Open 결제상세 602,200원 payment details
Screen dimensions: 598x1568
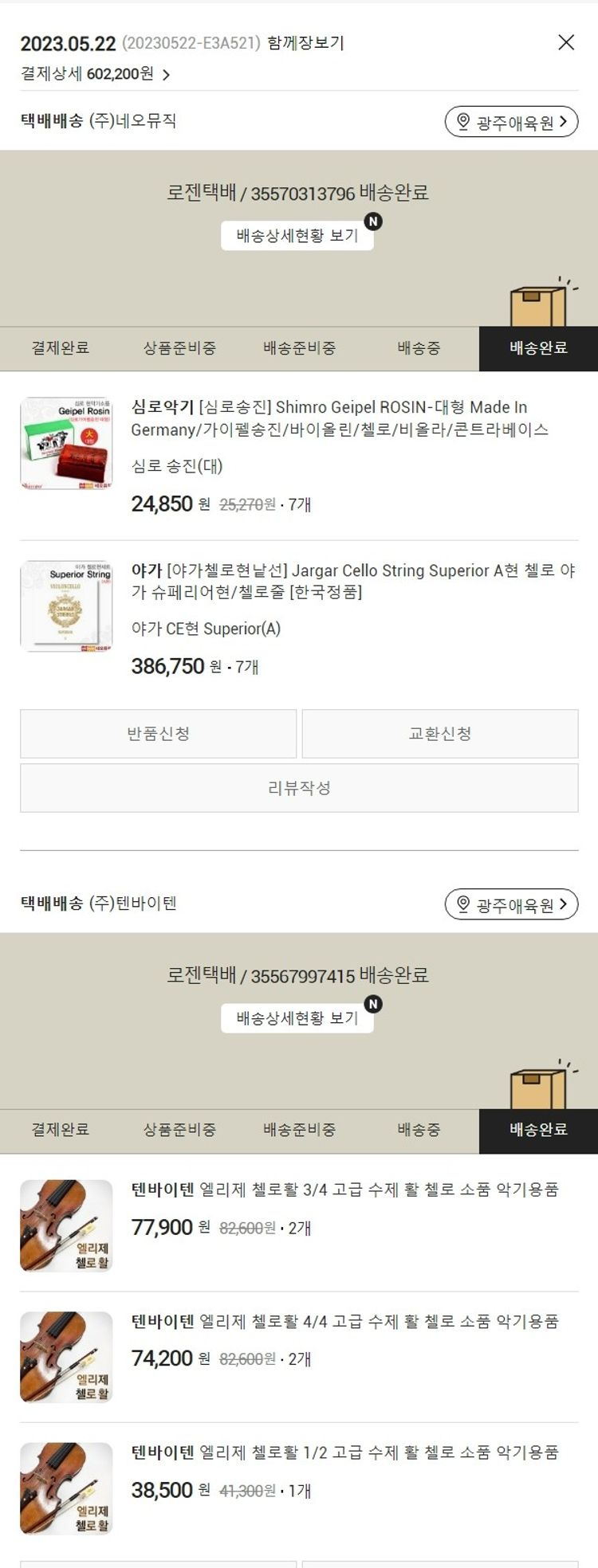(x=96, y=74)
